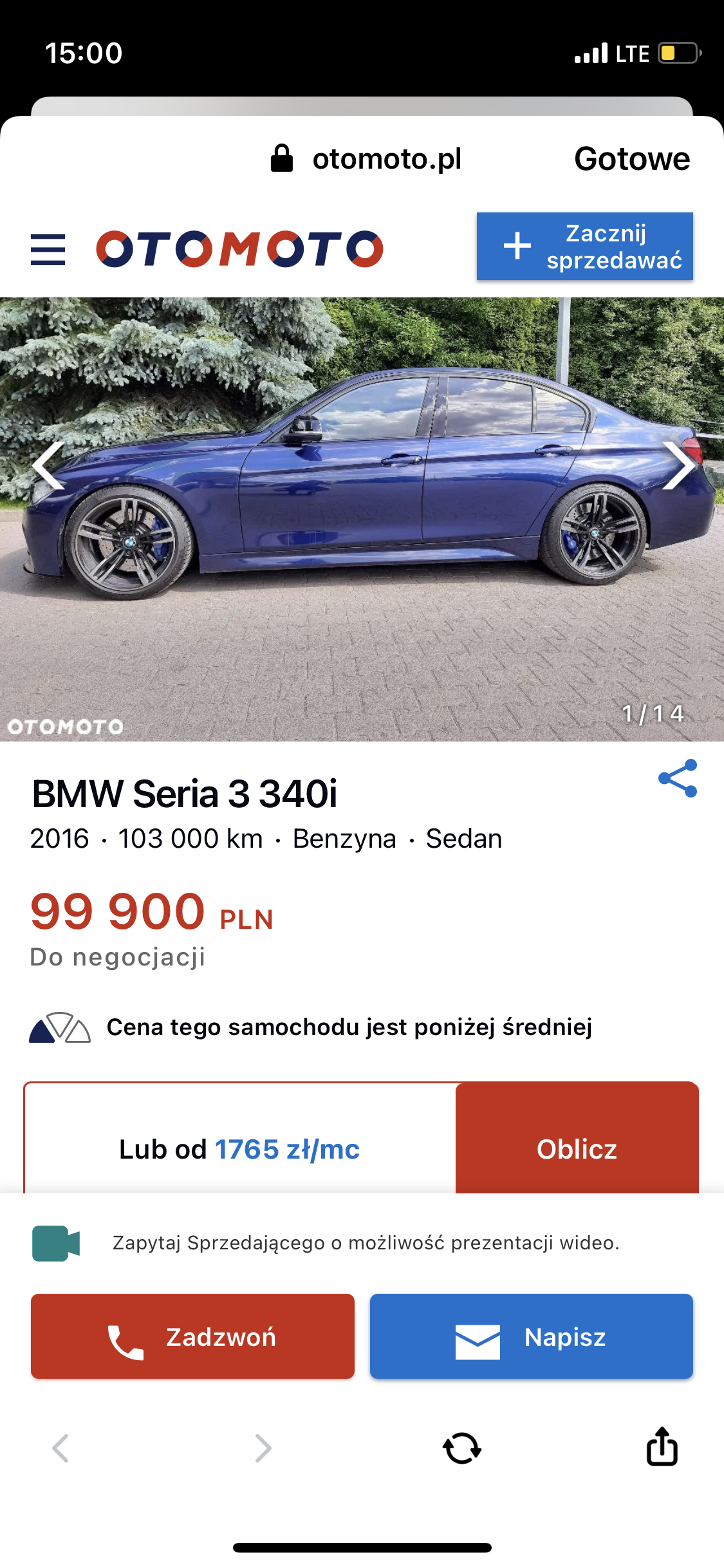Screen dimensions: 724x1568
Task: Go to the OTOMOTO home page
Action: tap(239, 249)
